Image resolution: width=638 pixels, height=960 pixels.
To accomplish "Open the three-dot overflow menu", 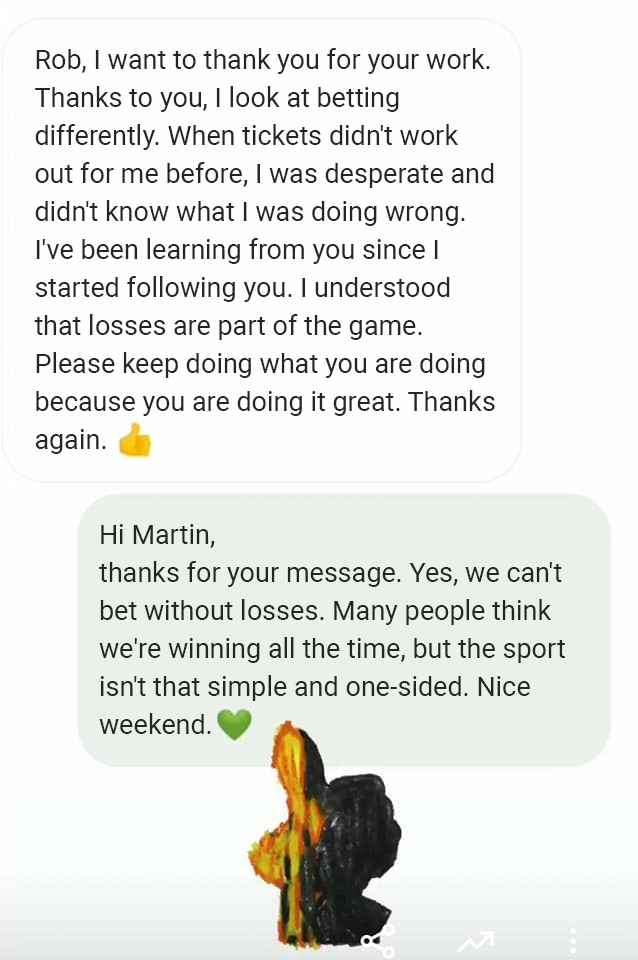I will 572,940.
